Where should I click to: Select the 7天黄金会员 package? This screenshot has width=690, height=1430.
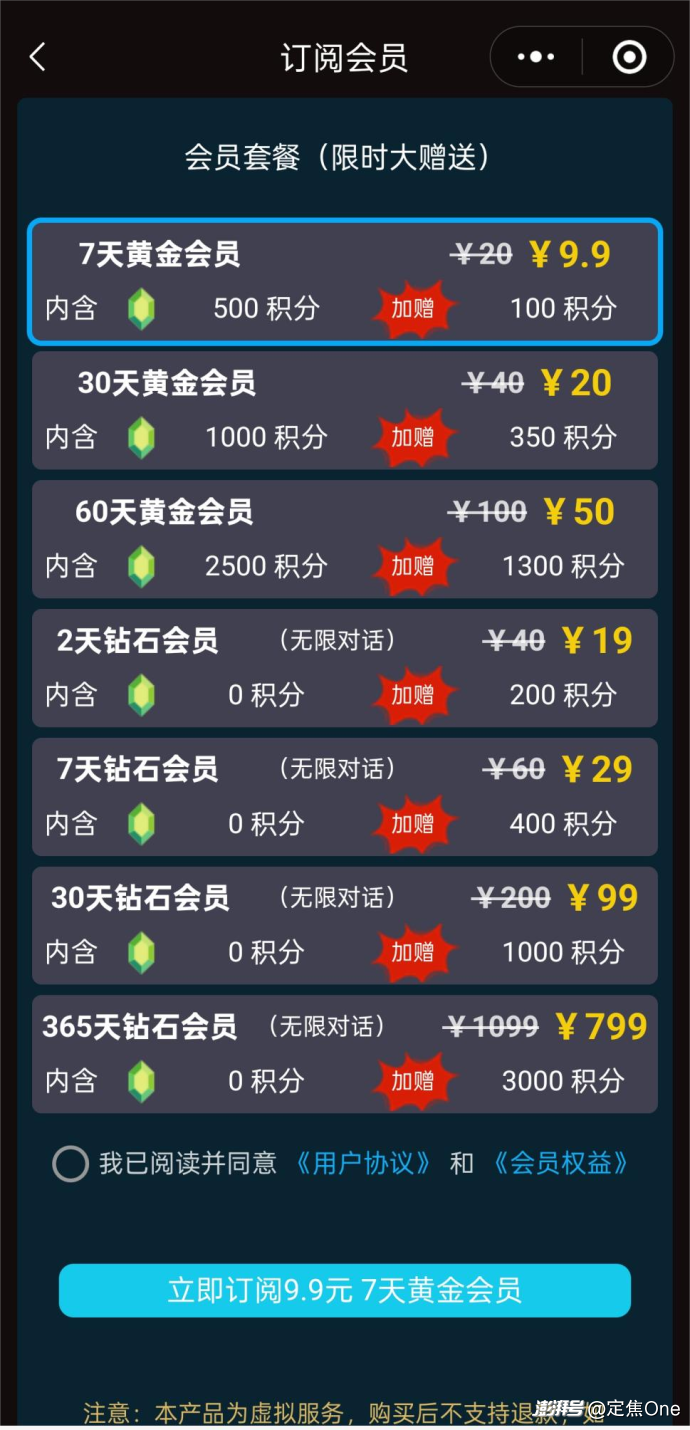(344, 282)
